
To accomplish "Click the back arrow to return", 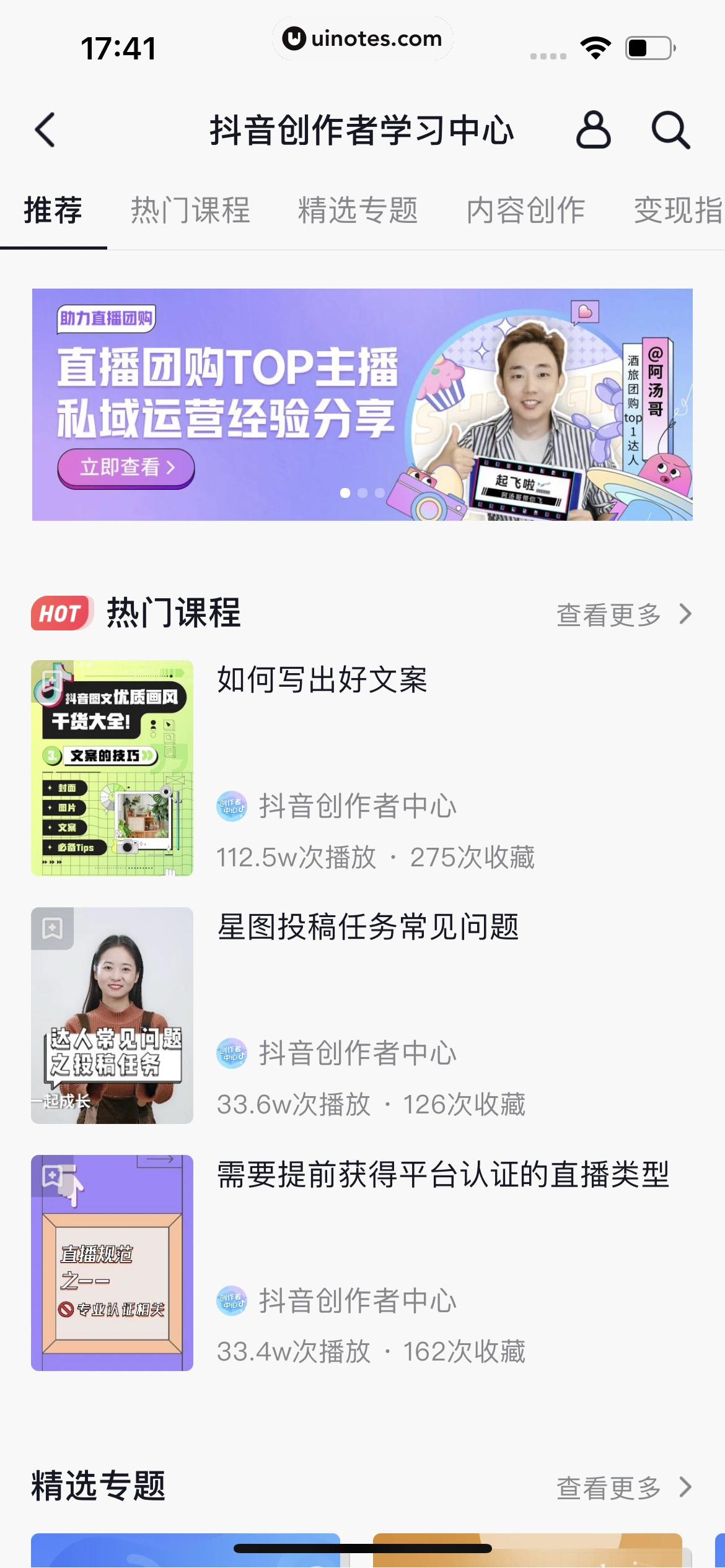I will pos(43,131).
